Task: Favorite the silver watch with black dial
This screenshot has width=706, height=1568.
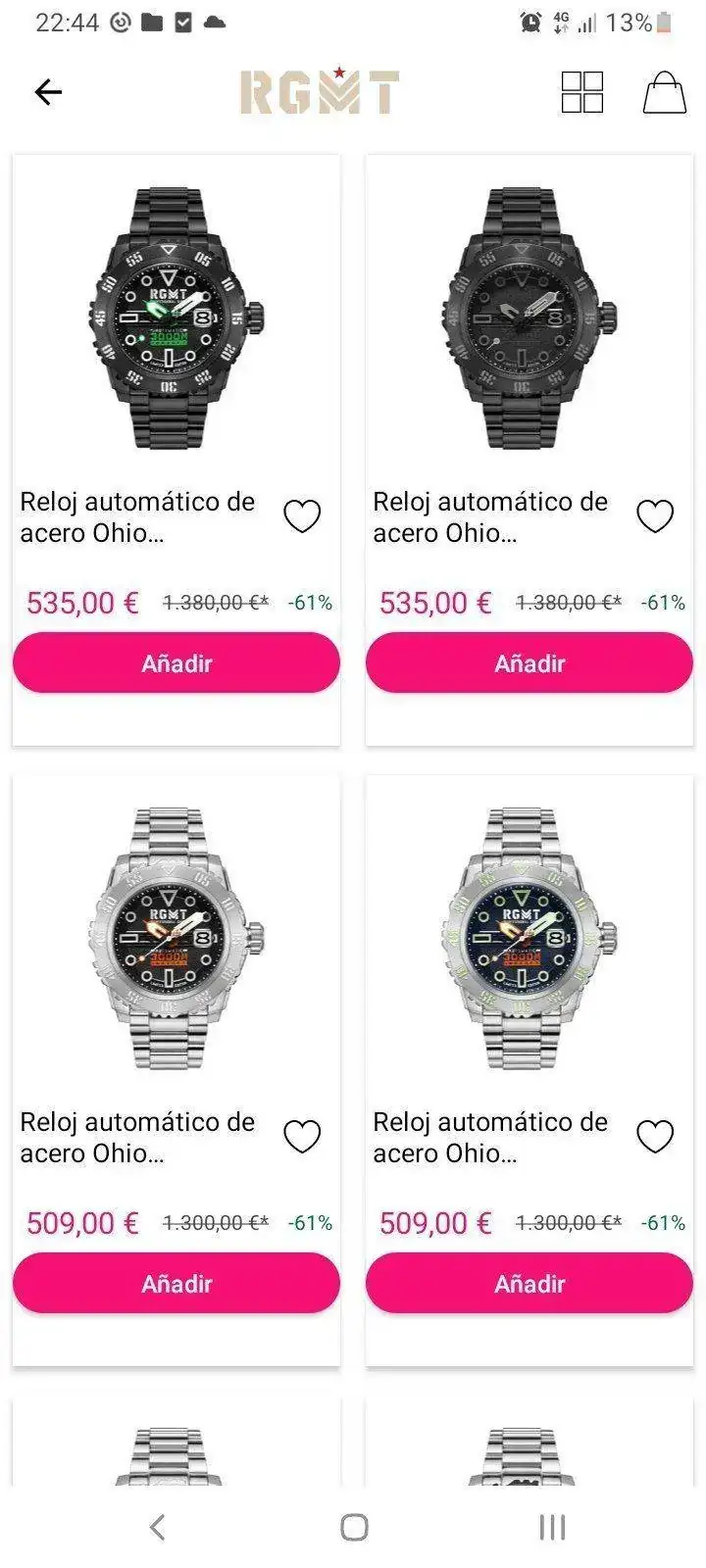Action: pos(302,1136)
